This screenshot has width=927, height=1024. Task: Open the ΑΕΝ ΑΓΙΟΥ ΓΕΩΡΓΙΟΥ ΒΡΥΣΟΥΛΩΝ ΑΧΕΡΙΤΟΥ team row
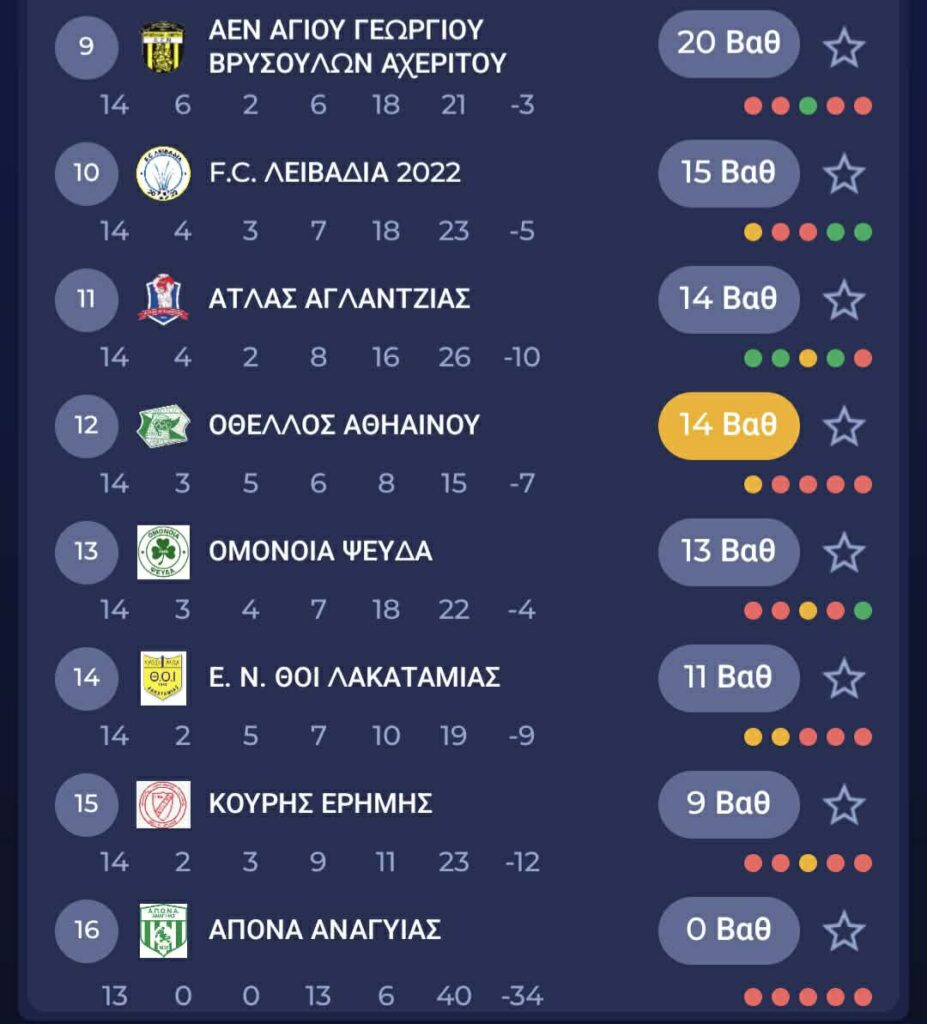coord(357,46)
